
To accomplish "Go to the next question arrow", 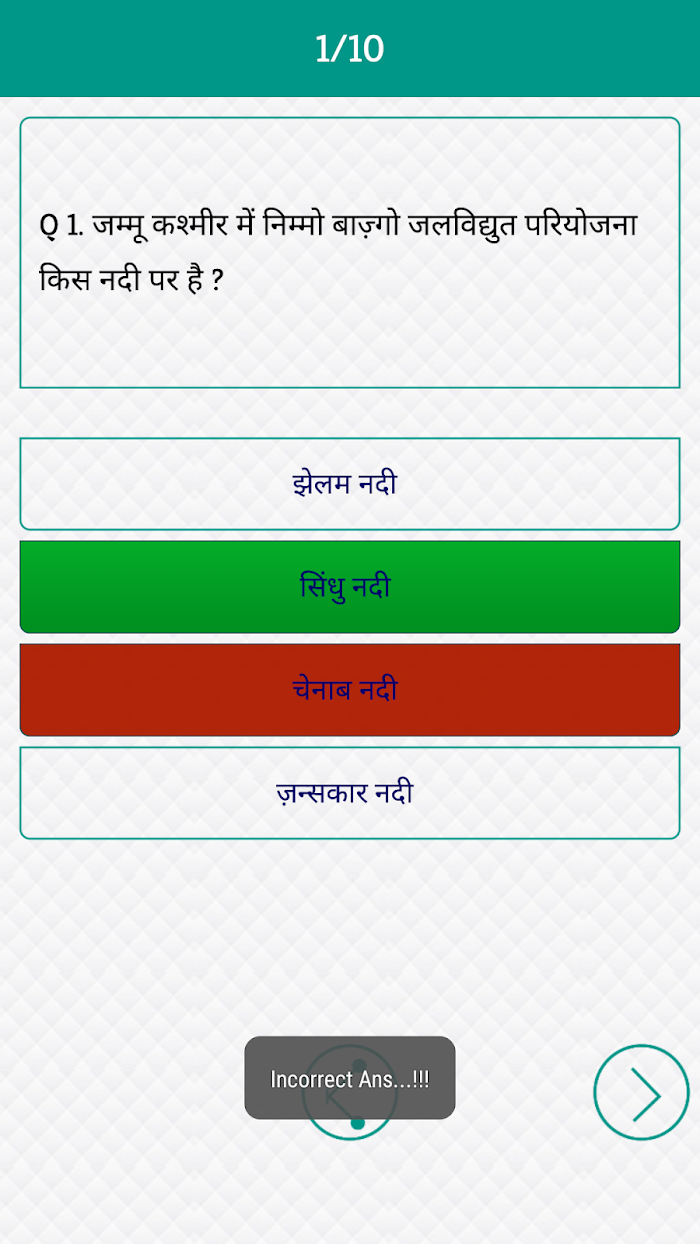I will coord(641,1093).
